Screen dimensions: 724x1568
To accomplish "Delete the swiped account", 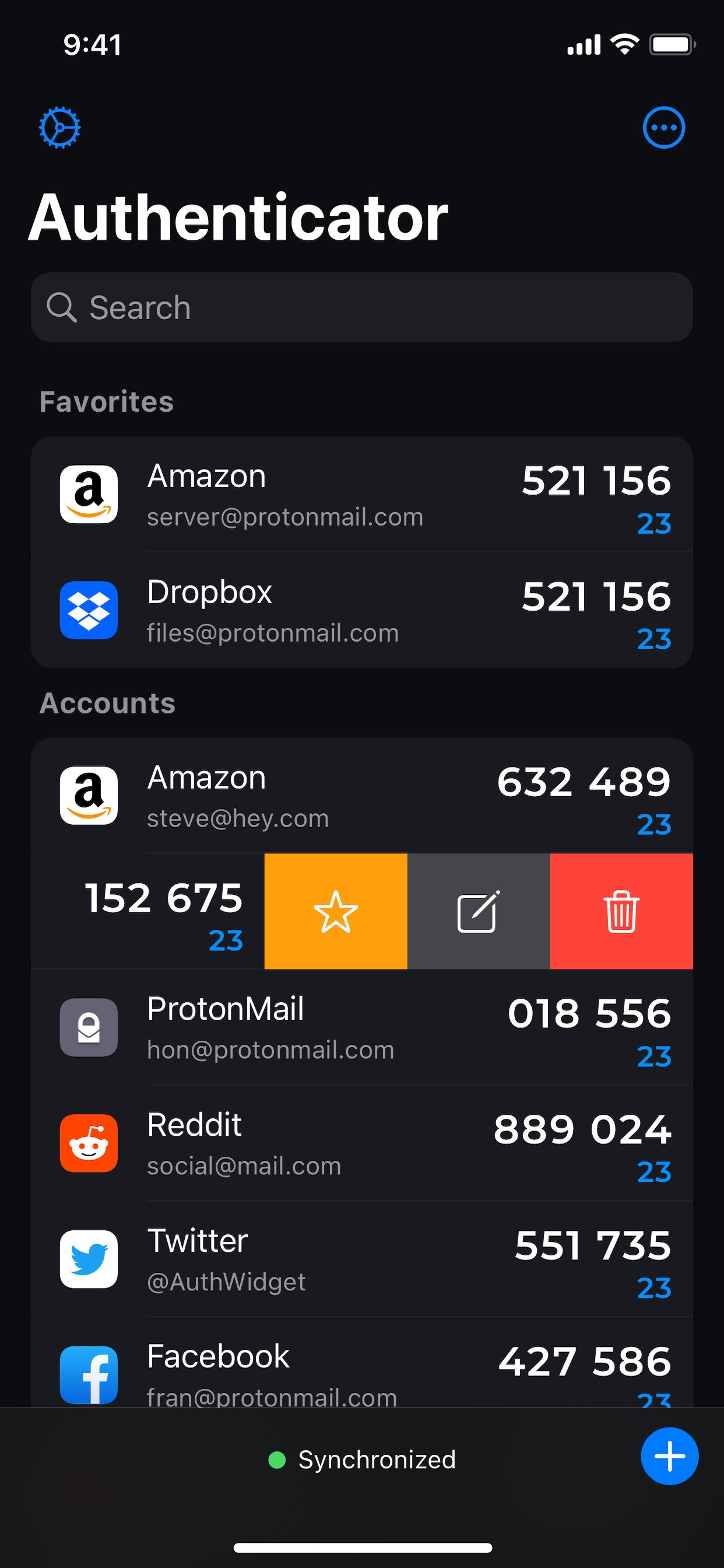I will (621, 911).
